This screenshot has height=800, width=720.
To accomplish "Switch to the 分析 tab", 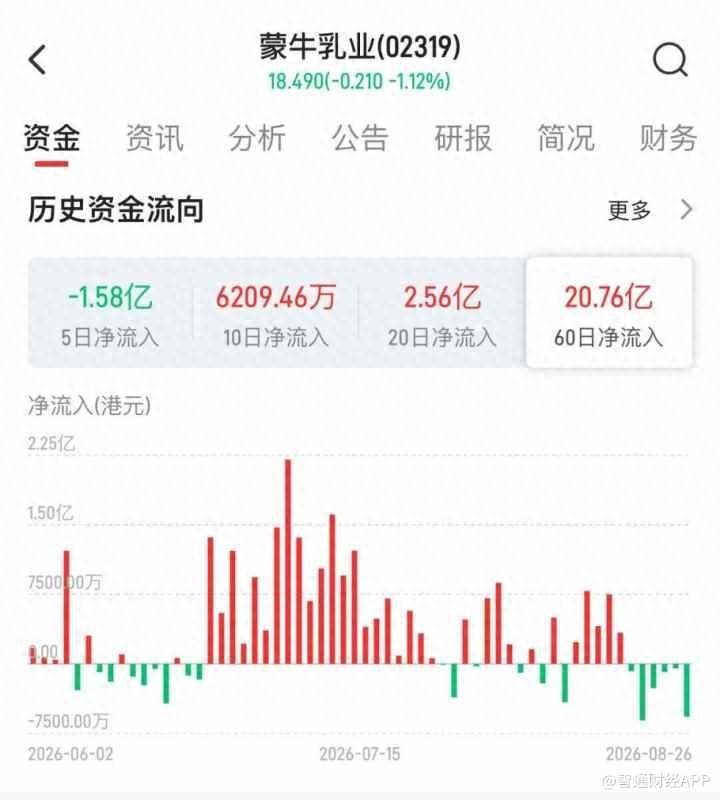I will click(257, 138).
